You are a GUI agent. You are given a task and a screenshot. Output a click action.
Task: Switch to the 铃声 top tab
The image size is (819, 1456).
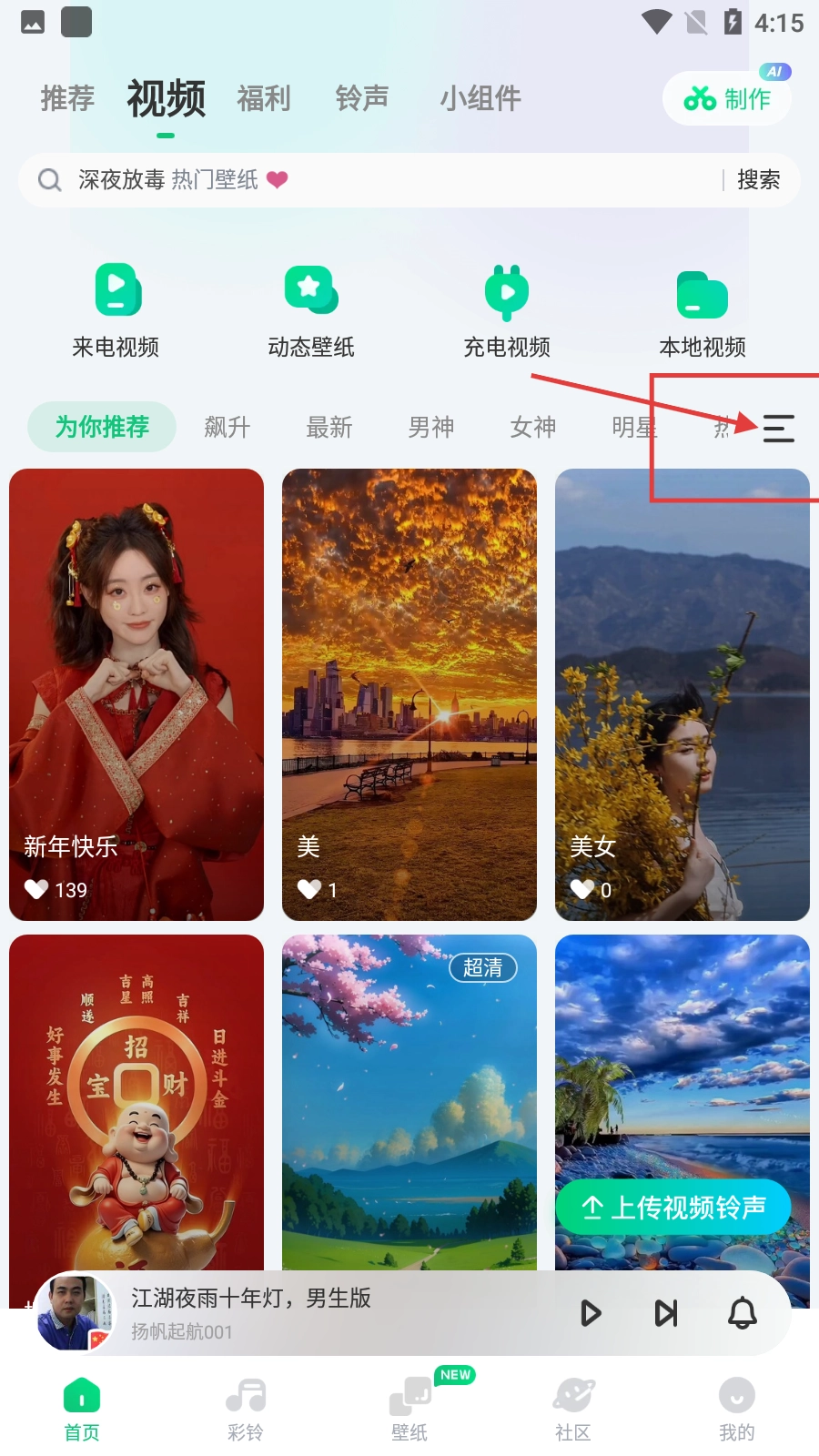click(362, 98)
